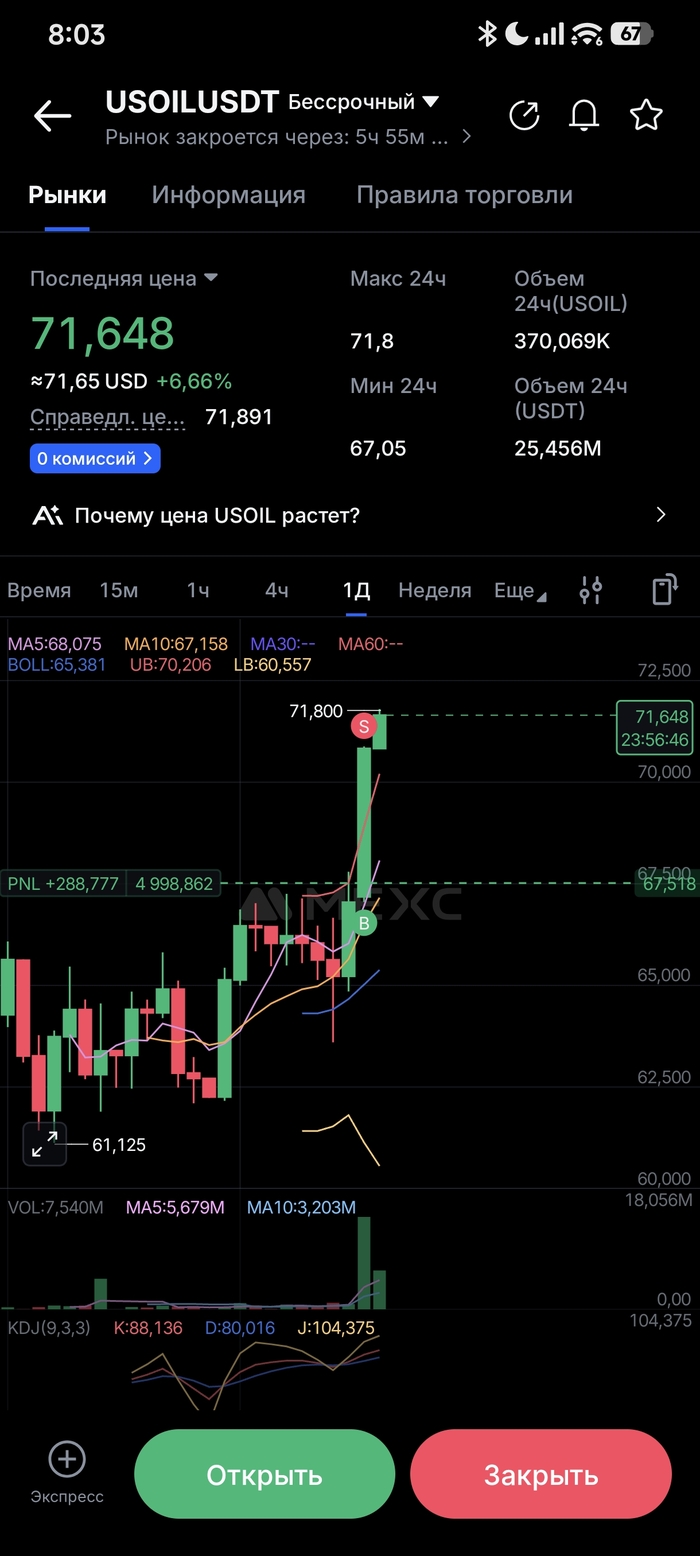700x1556 pixels.
Task: Open chart indicator settings
Action: coord(591,591)
